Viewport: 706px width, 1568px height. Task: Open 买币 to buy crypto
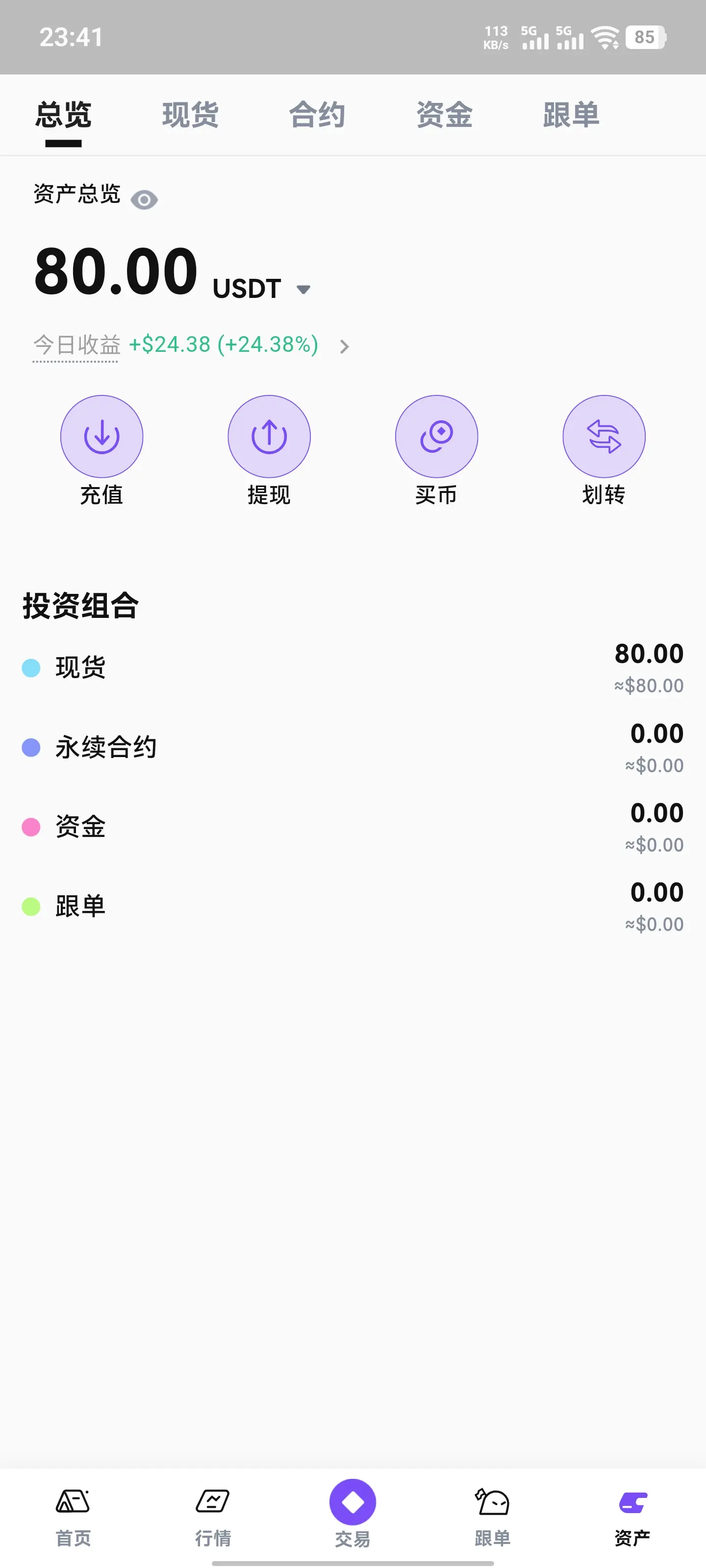pos(436,437)
